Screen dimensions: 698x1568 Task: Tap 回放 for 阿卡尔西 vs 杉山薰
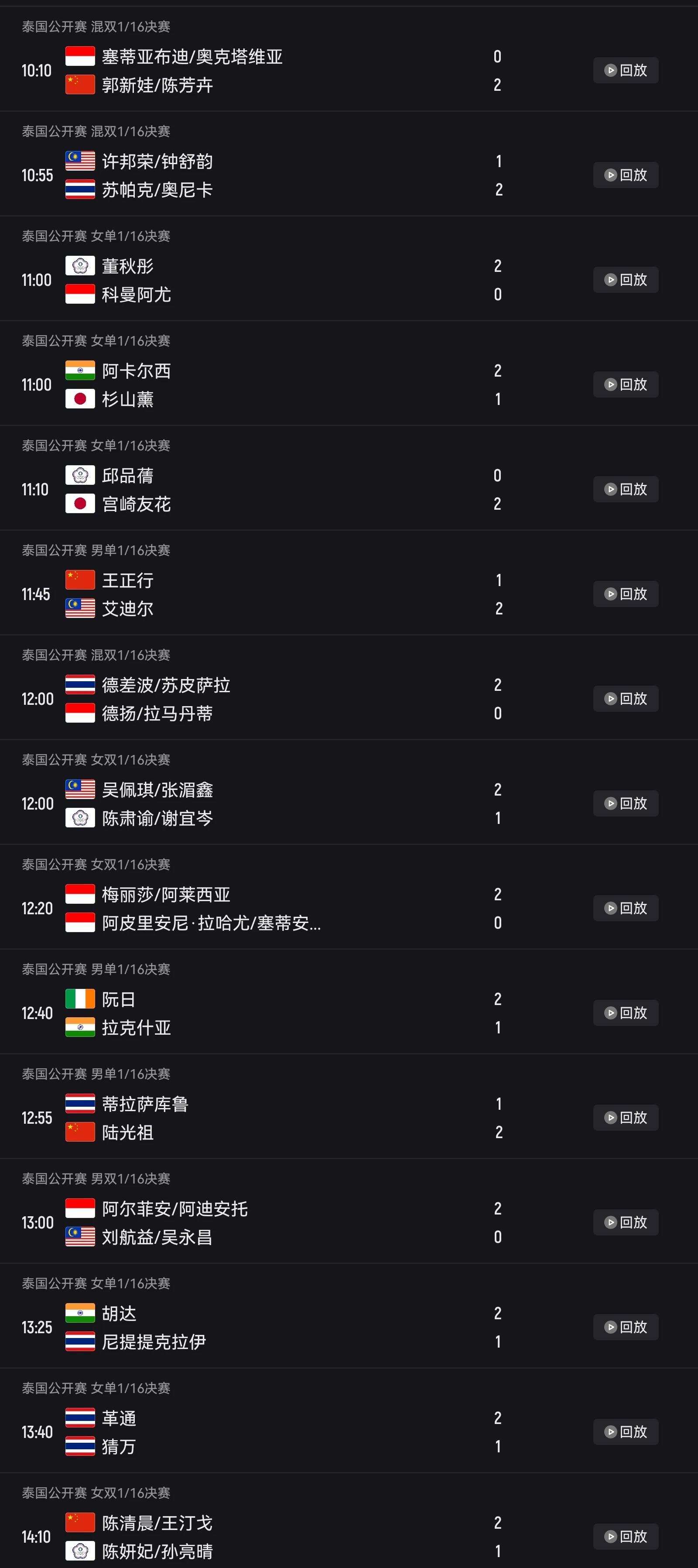pos(626,385)
